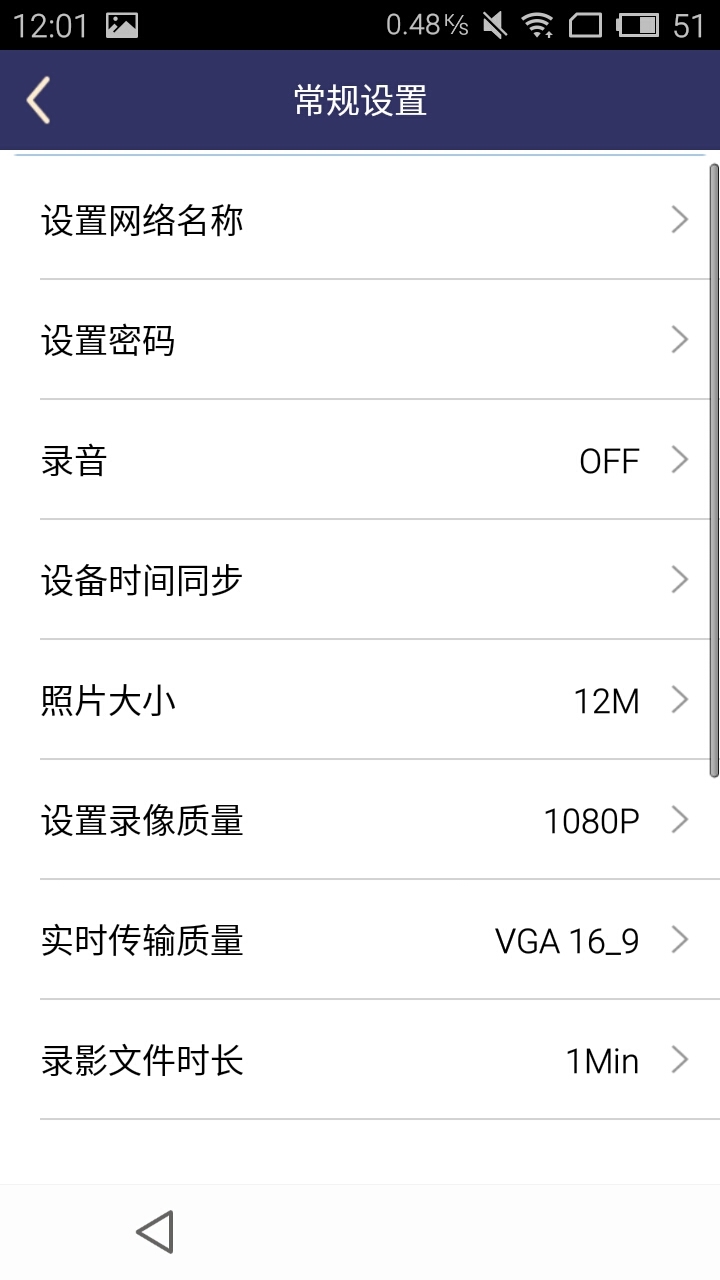The width and height of the screenshot is (720, 1280).
Task: Tap the chevron next to 设置密码
Action: tap(679, 339)
